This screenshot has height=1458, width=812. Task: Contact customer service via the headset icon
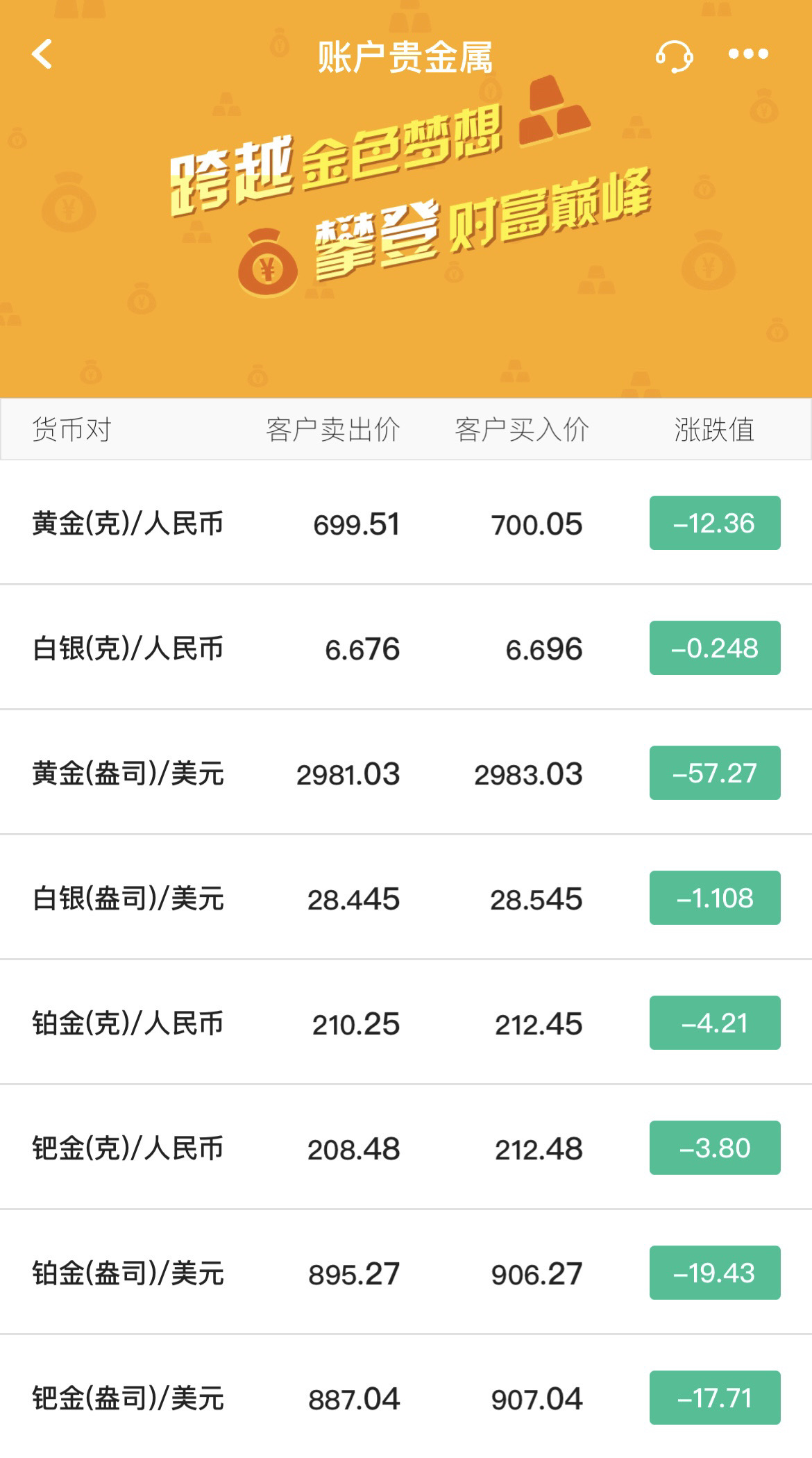coord(674,56)
